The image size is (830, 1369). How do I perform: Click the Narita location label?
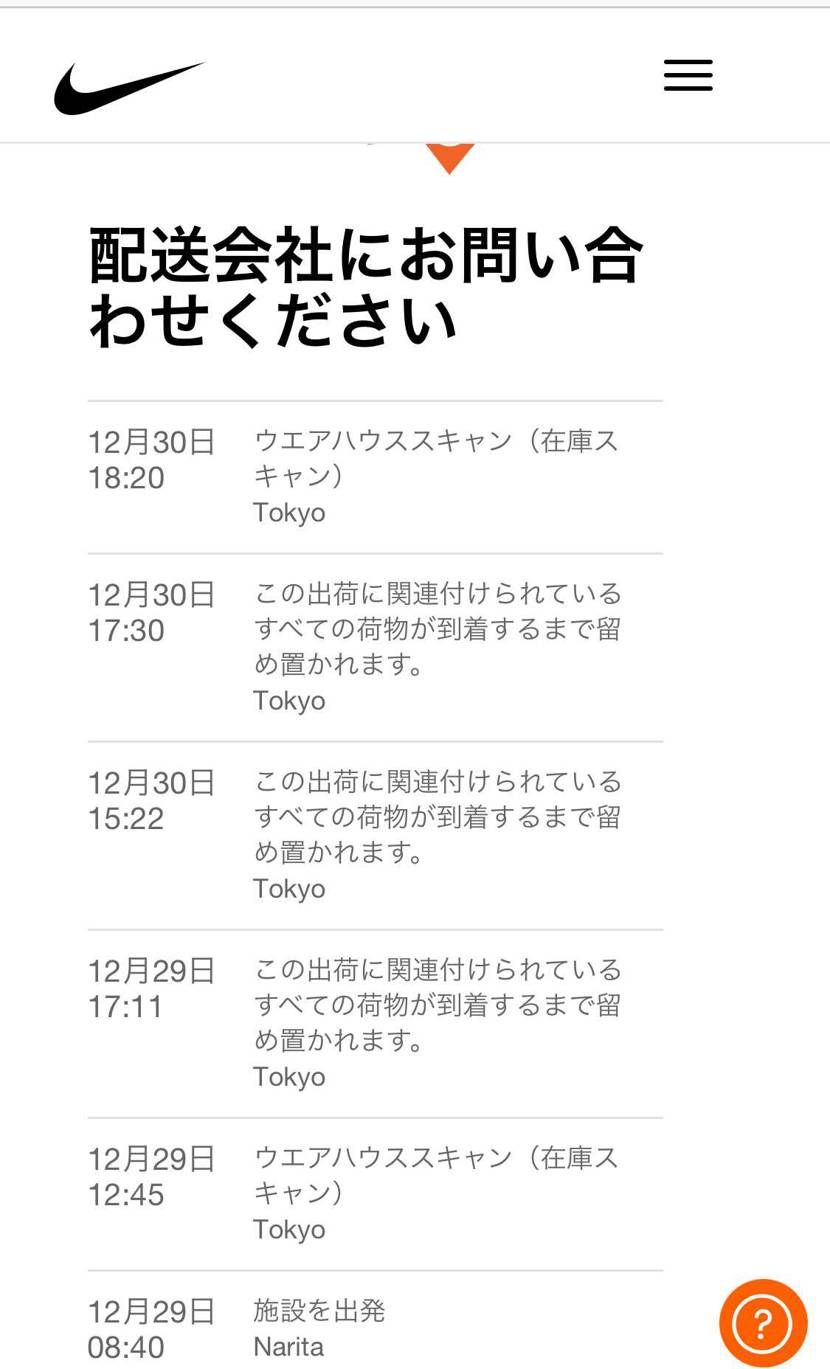(287, 1347)
